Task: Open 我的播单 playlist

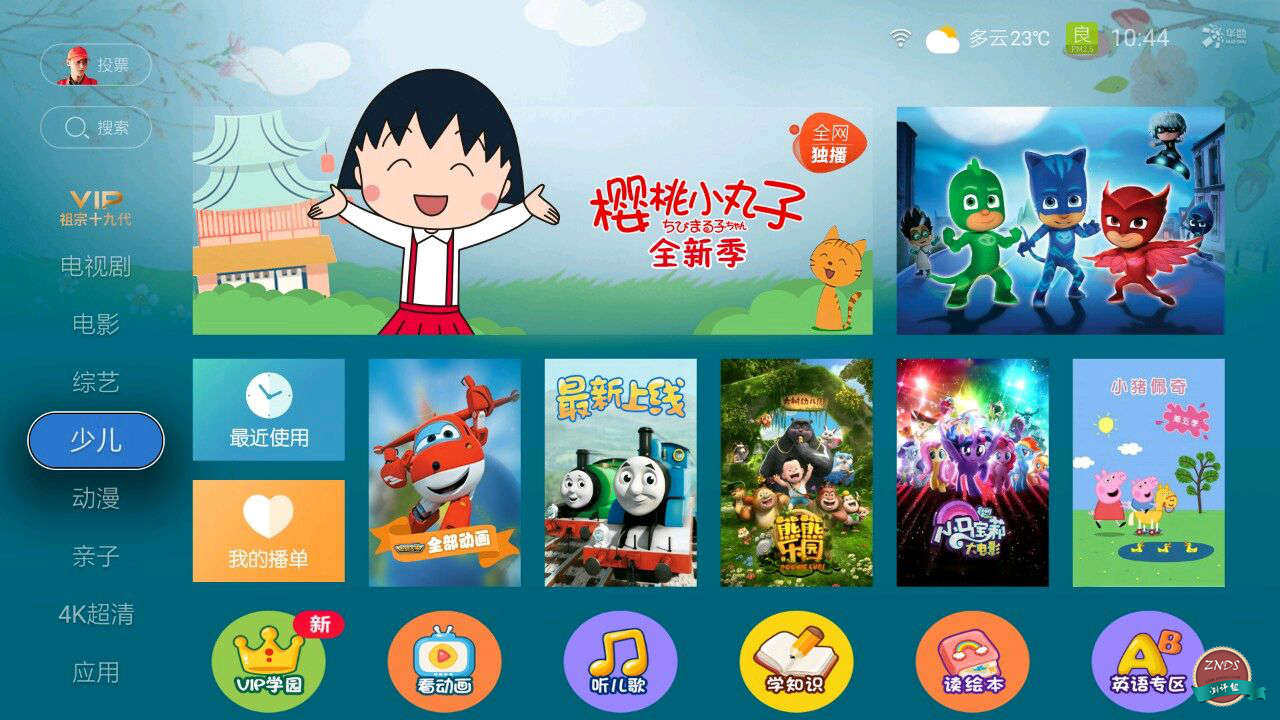Action: 268,531
